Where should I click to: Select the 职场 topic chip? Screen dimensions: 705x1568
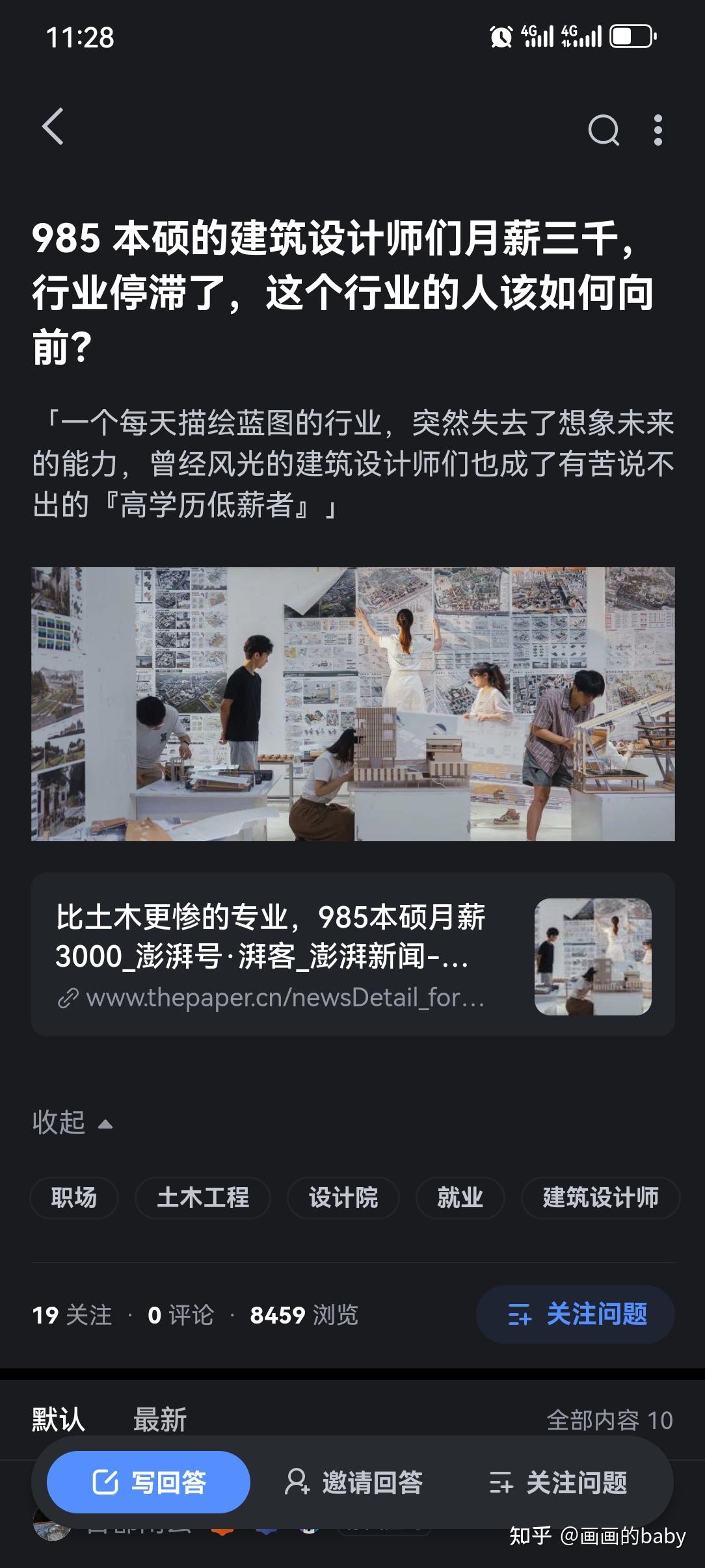tap(74, 1197)
